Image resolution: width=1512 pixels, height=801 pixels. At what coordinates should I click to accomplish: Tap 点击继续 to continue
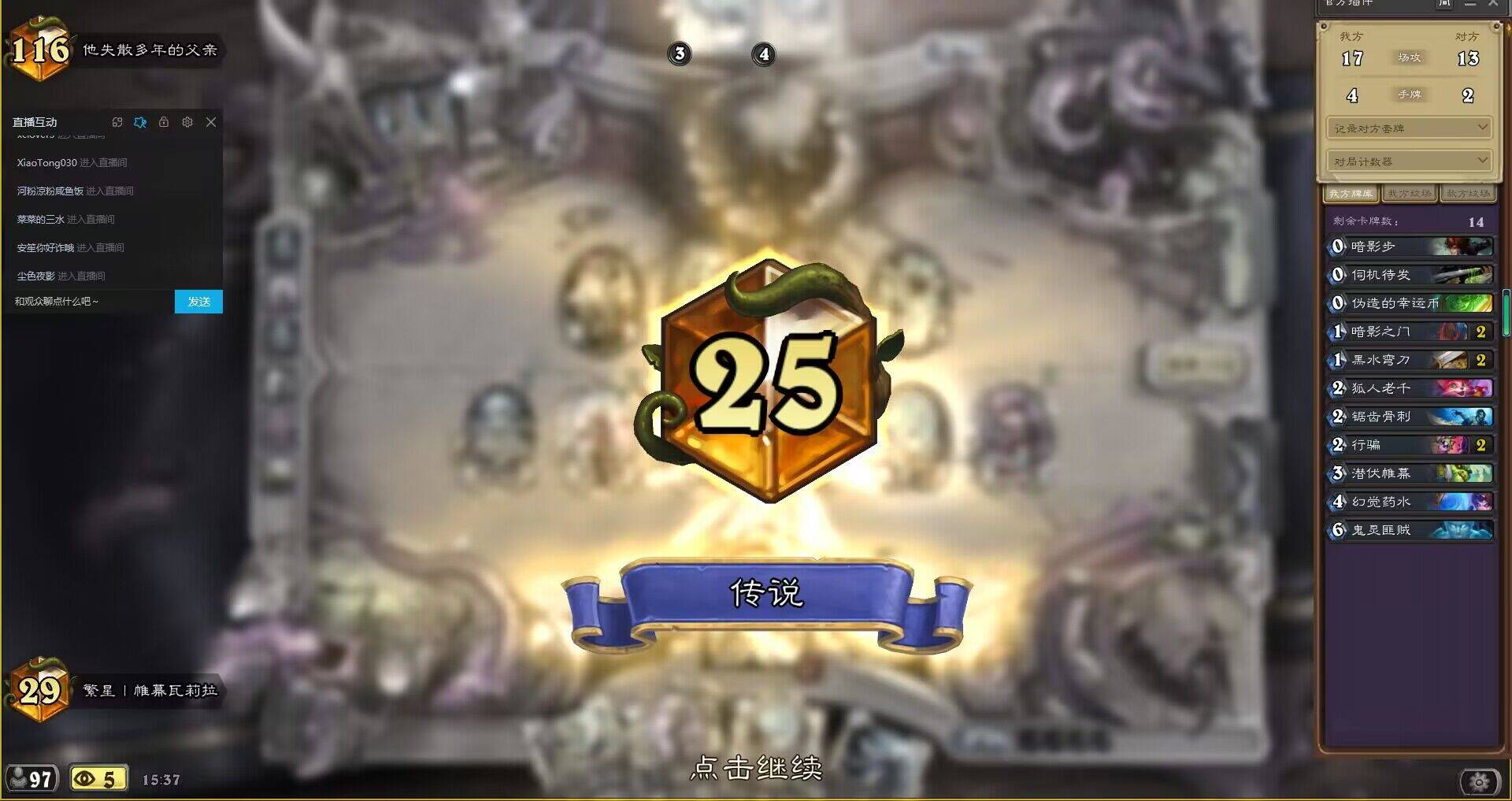tap(756, 767)
